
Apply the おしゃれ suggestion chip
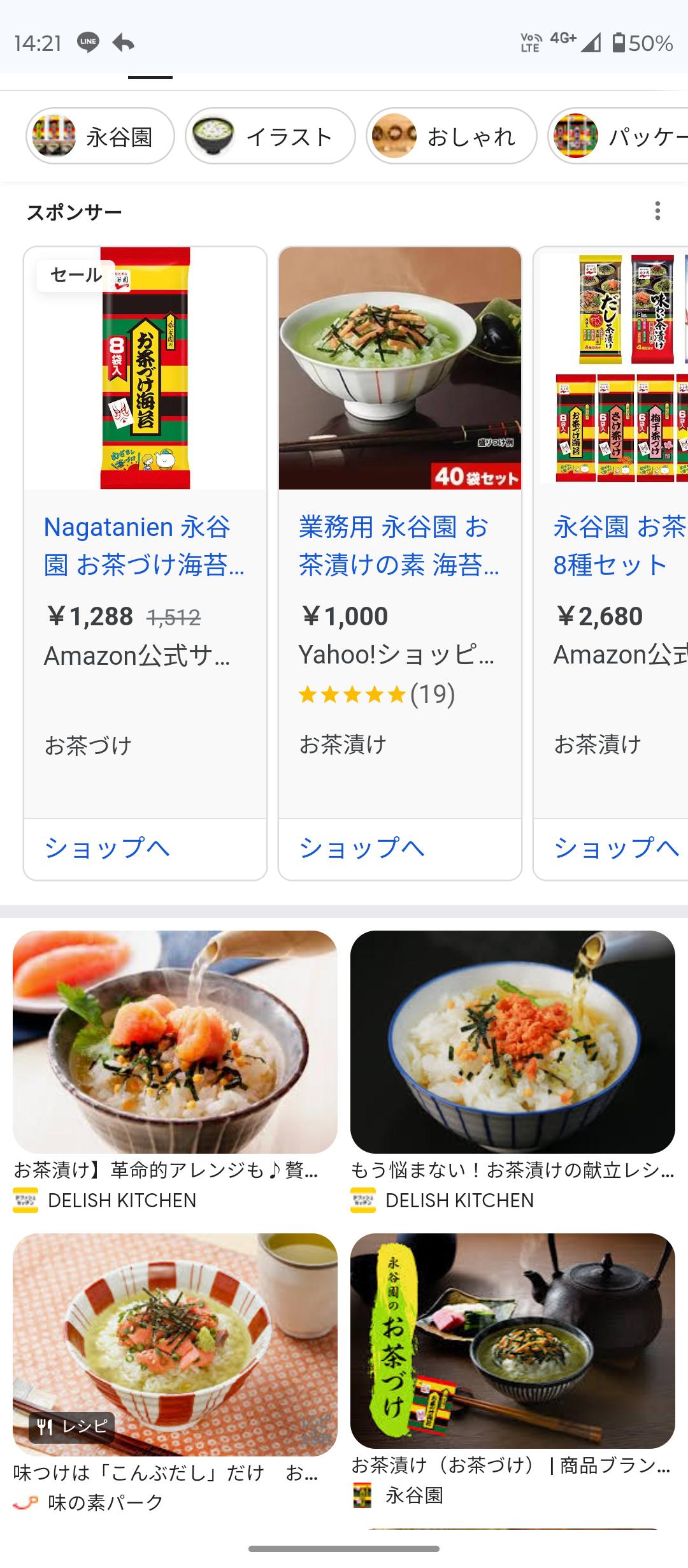point(451,136)
